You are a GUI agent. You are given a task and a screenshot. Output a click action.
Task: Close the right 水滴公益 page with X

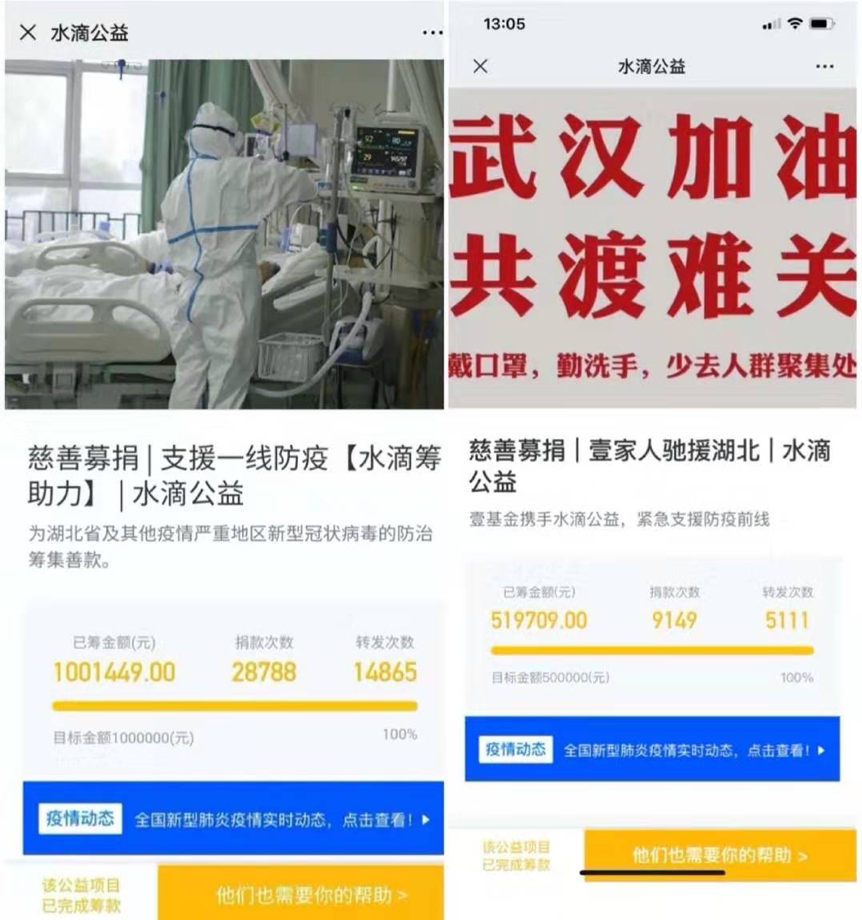click(479, 67)
